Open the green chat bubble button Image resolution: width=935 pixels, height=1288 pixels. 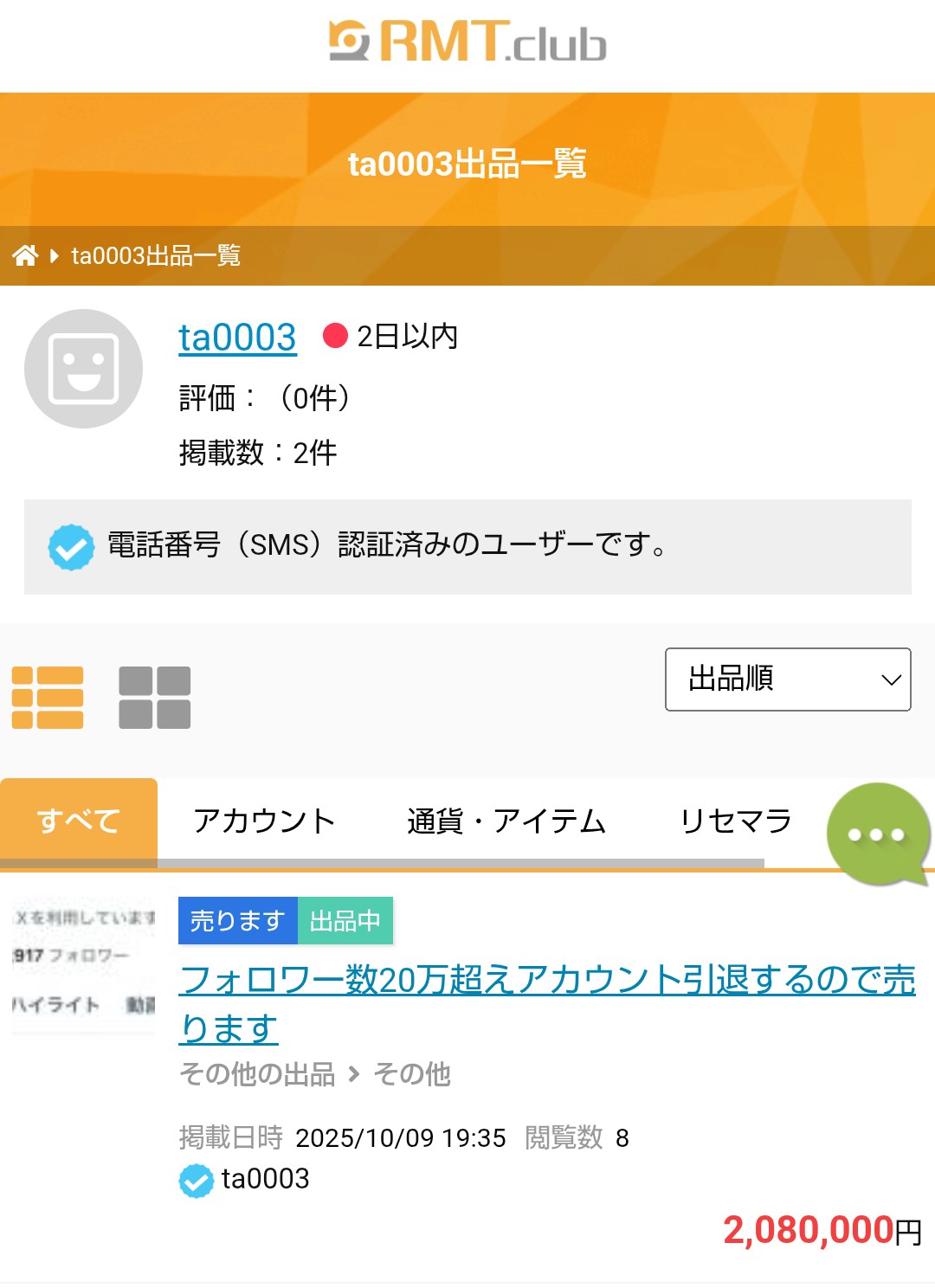(x=877, y=834)
